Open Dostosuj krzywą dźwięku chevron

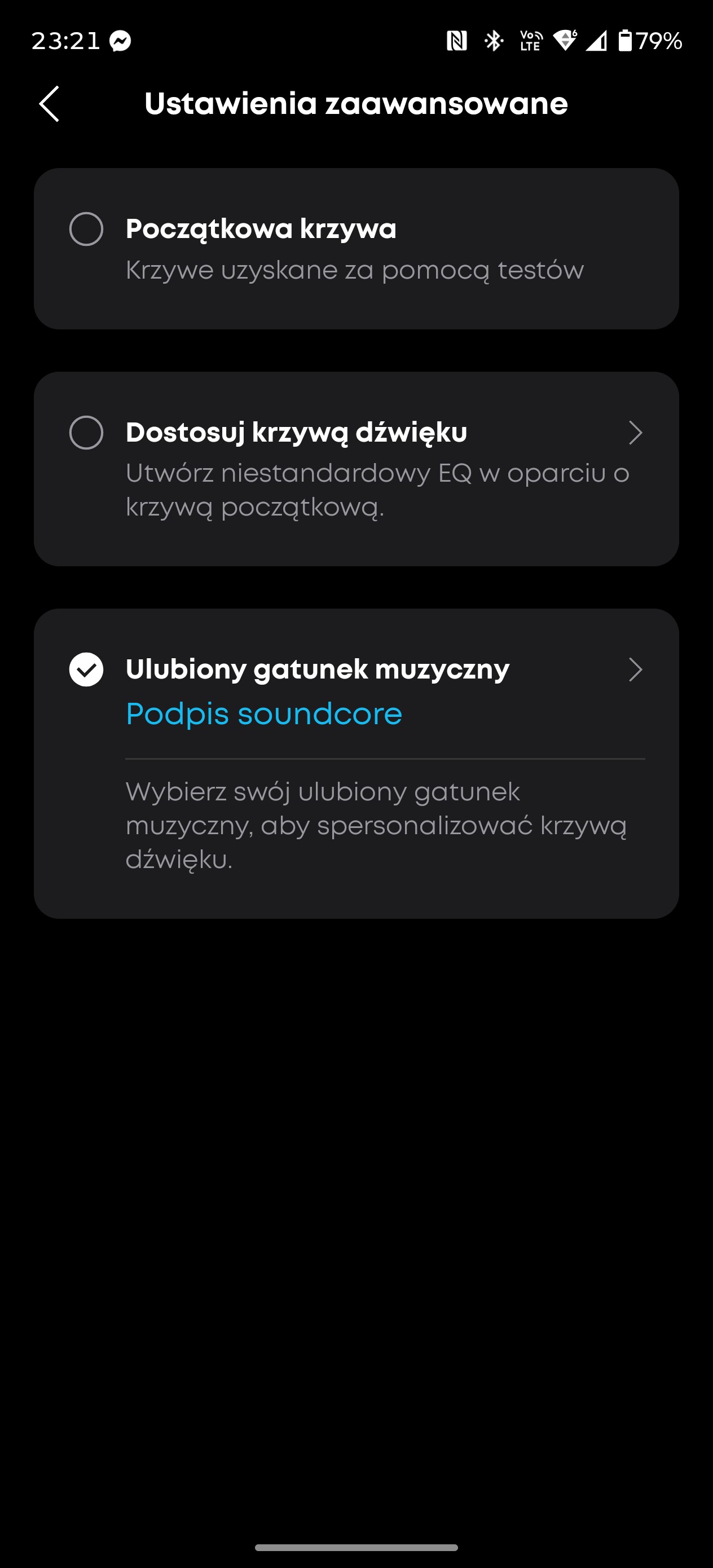[635, 433]
